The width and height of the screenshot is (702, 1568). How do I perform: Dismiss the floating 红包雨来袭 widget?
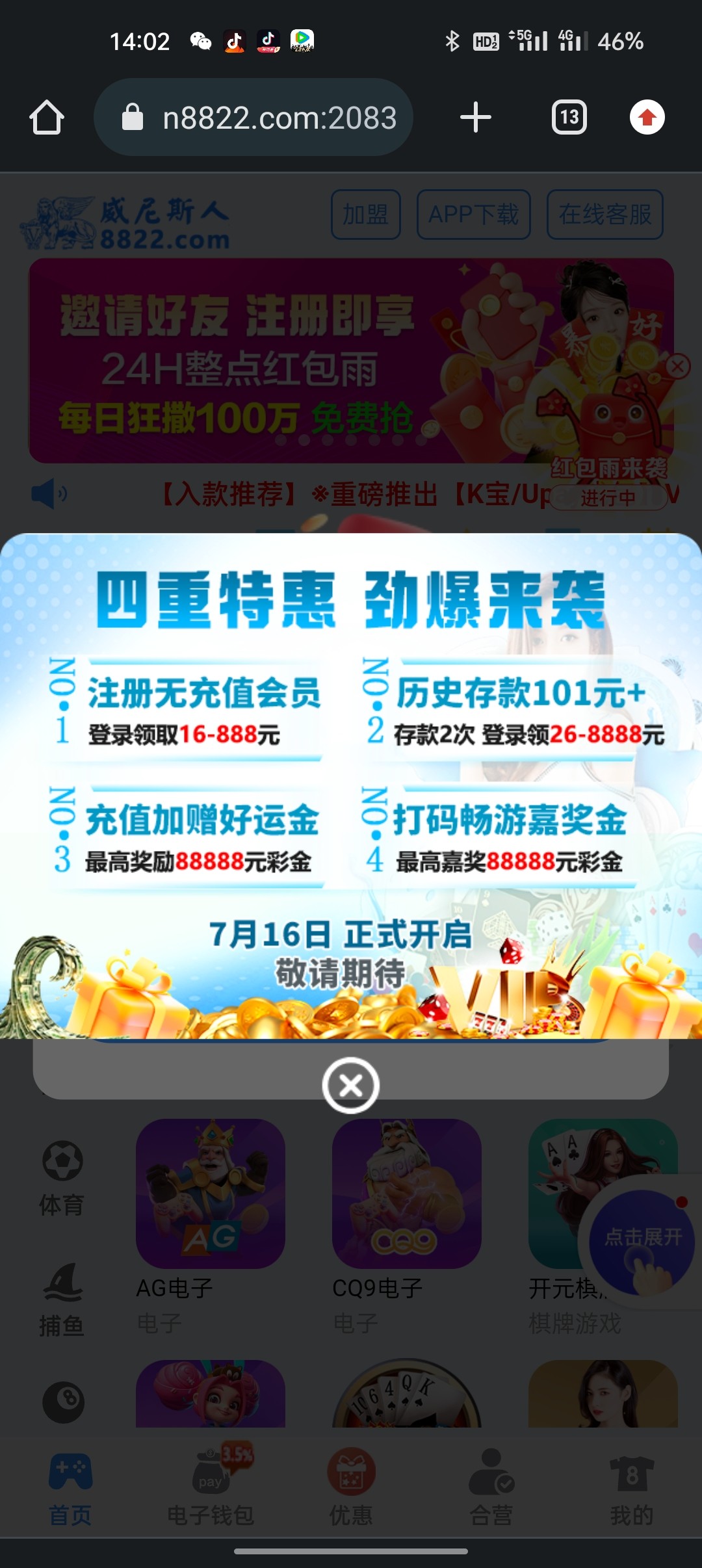pos(678,367)
